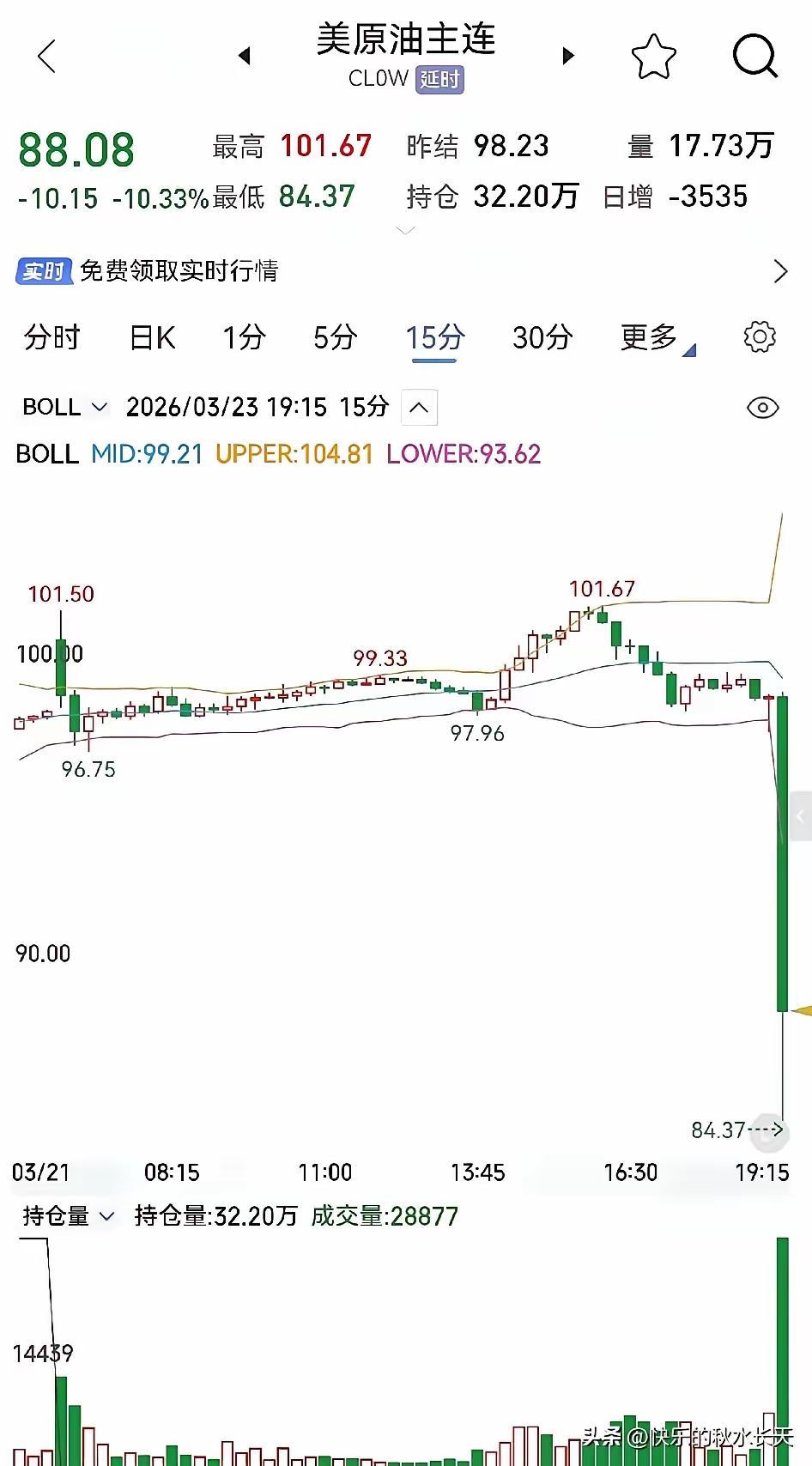Select the 30分 interval
Viewport: 812px width, 1466px height.
click(542, 337)
